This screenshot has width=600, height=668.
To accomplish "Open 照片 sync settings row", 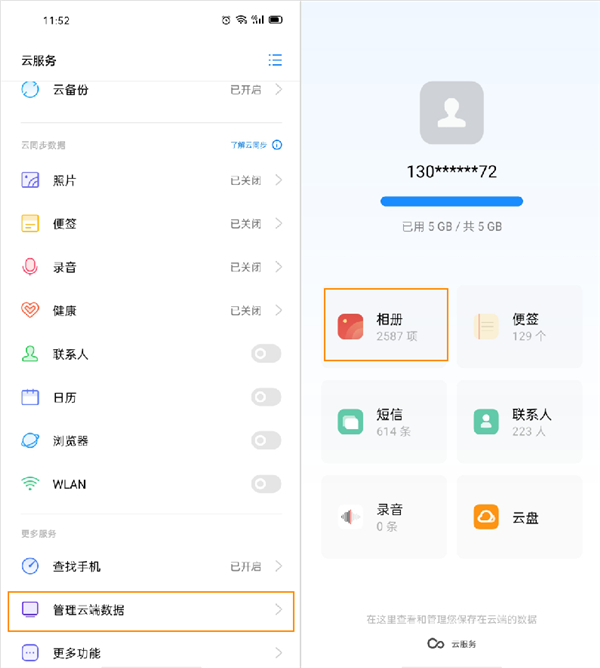I will [150, 181].
